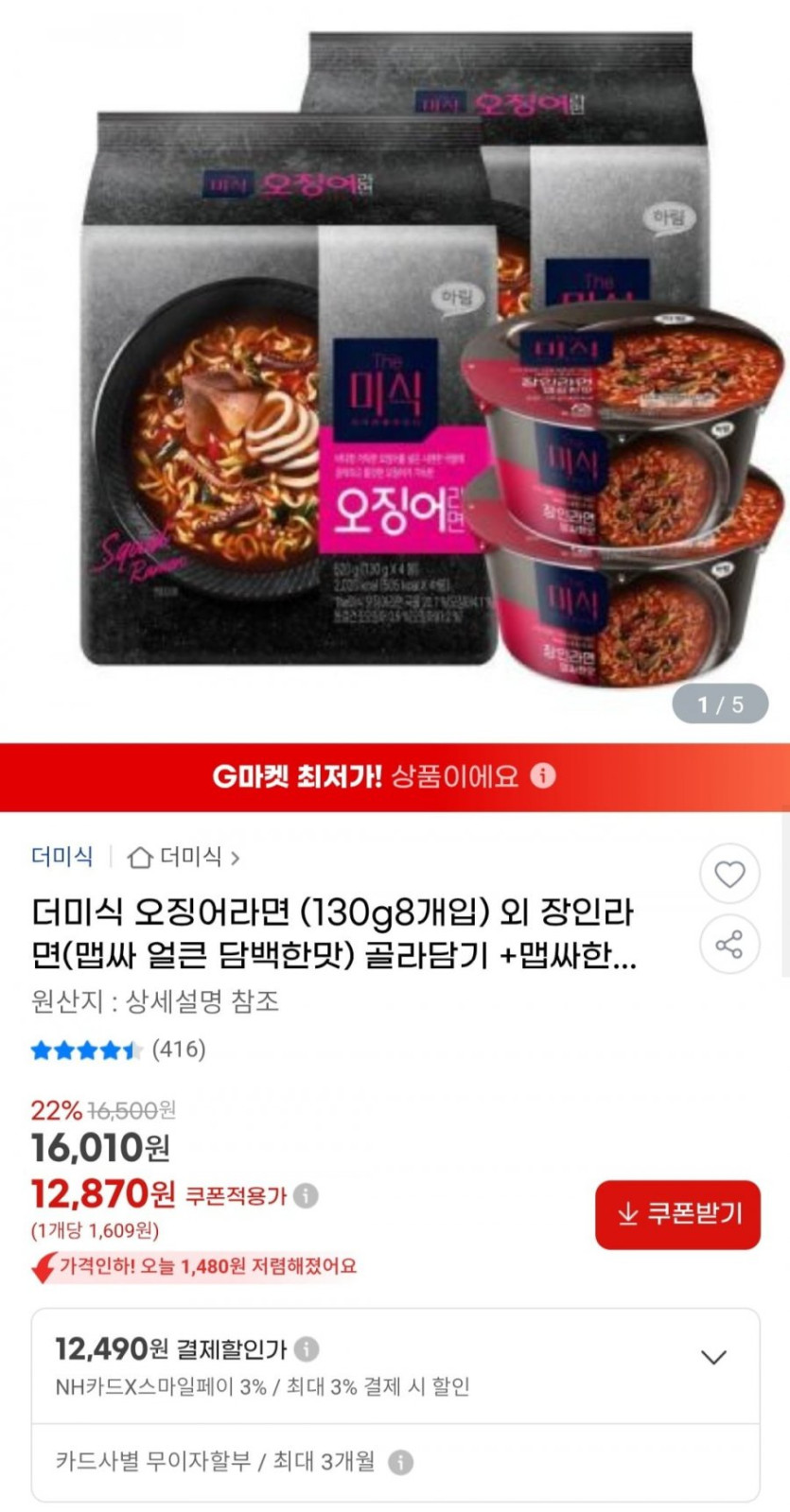
Task: View info for G마켓 최저가 banner
Action: [542, 776]
